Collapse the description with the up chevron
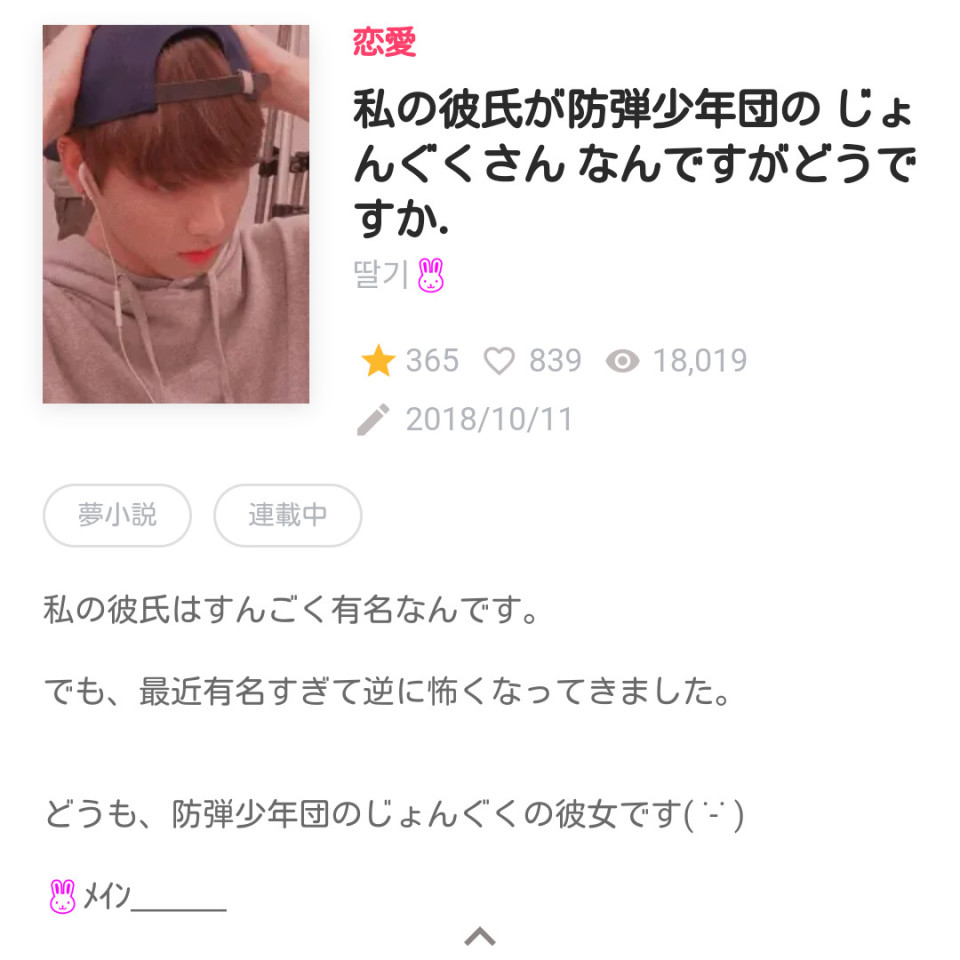This screenshot has width=960, height=960. point(480,936)
